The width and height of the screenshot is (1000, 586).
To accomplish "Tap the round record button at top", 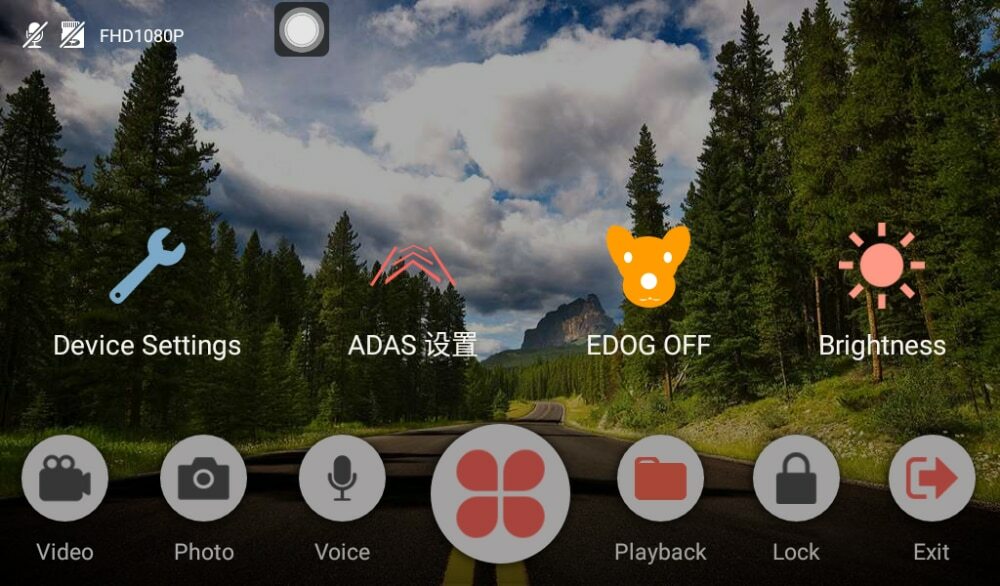I will pyautogui.click(x=301, y=30).
